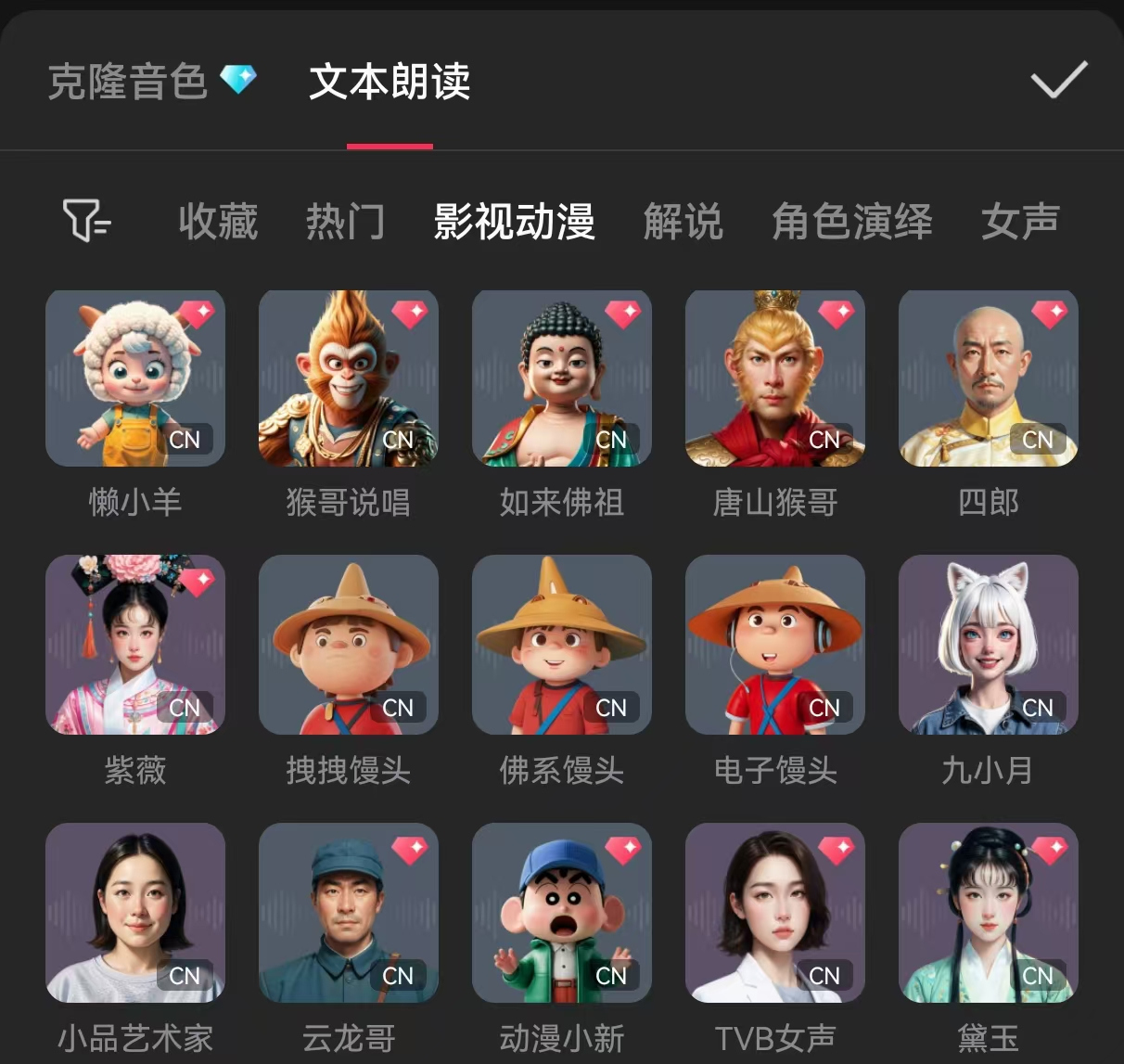
Task: Choose the 懒小羊 voice
Action: (135, 378)
